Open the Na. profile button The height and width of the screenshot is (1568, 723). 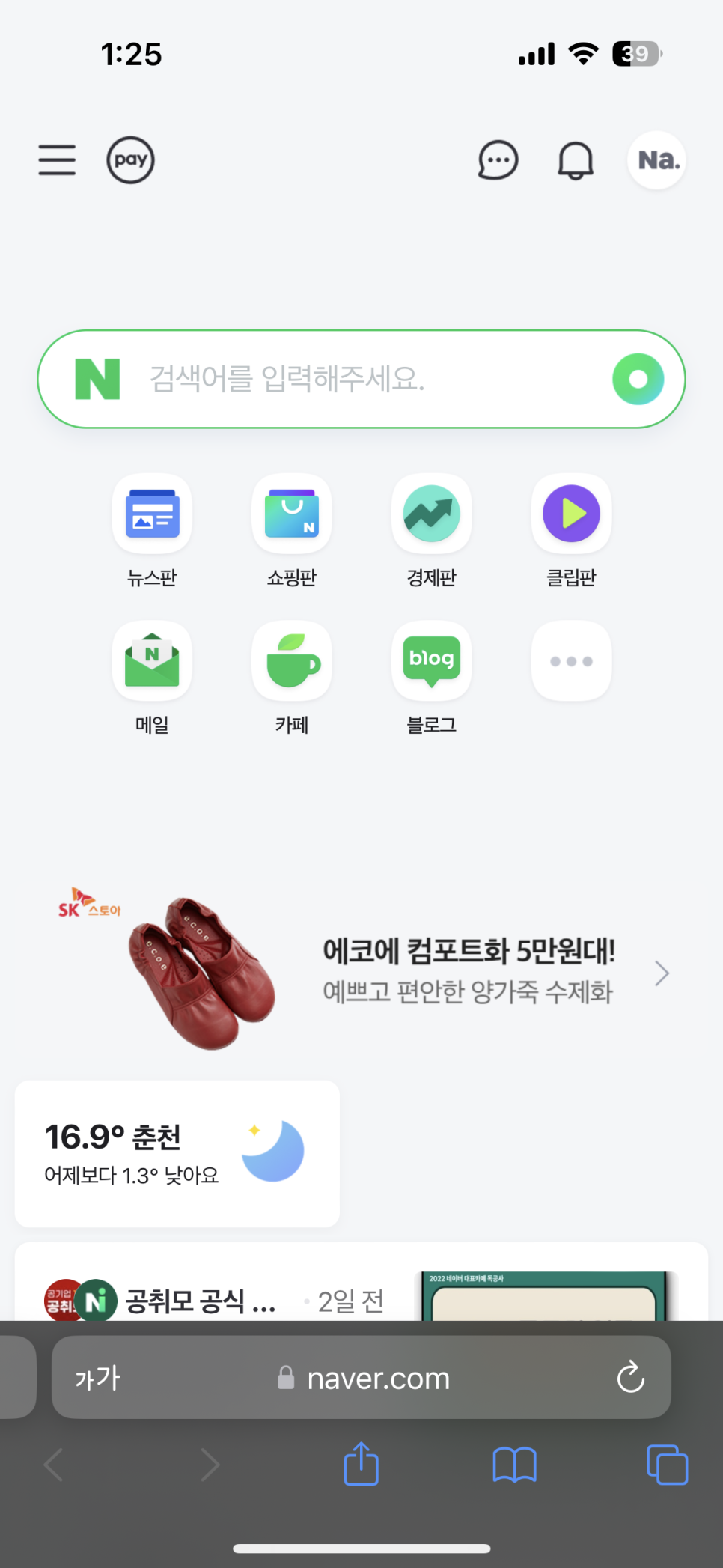(657, 160)
